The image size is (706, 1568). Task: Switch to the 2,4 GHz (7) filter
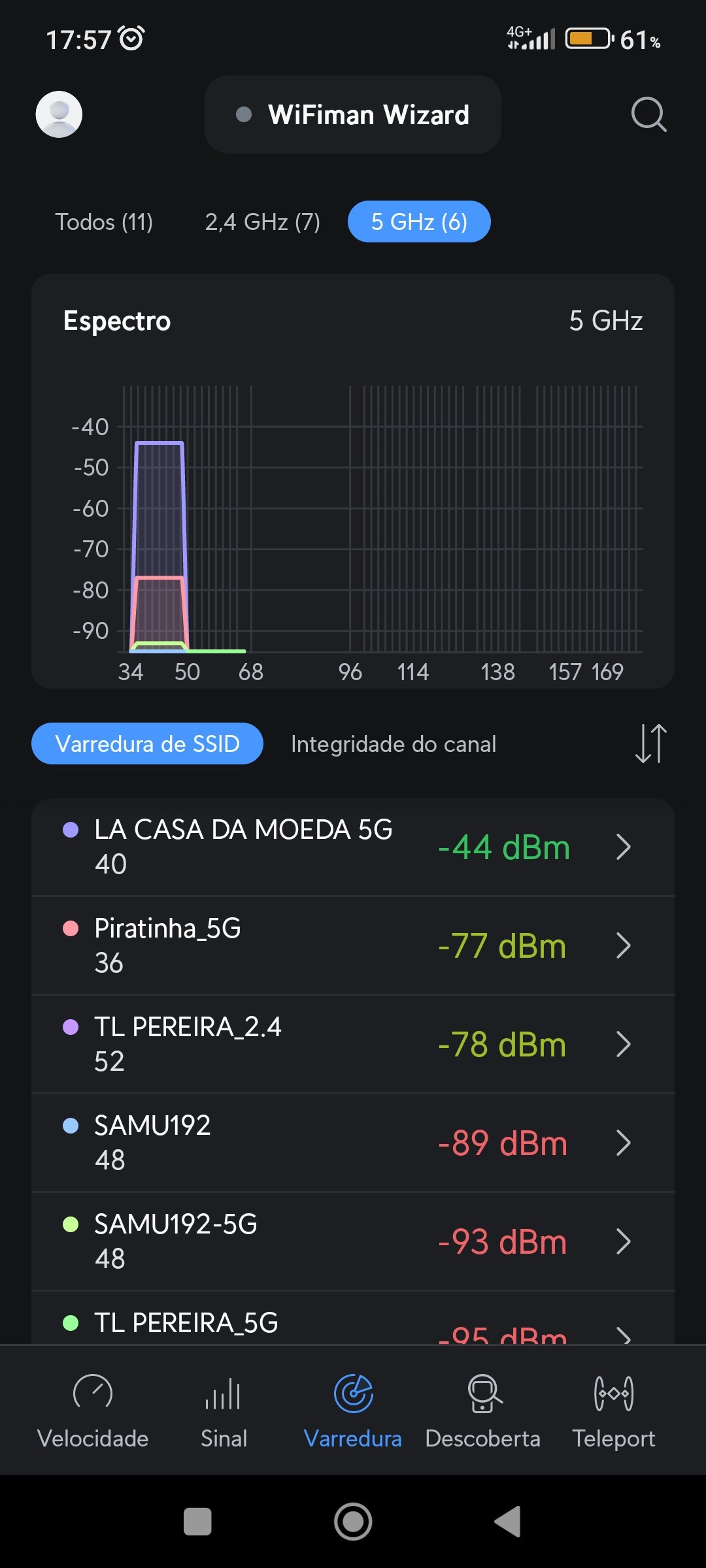(x=262, y=222)
